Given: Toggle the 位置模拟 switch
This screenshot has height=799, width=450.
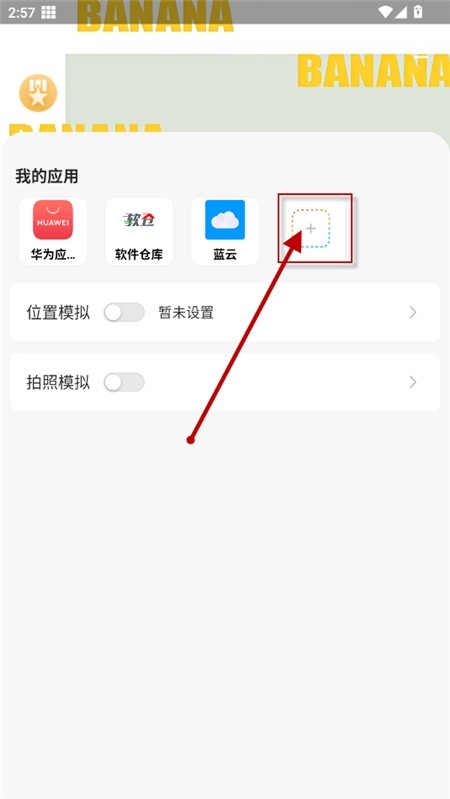Looking at the screenshot, I should [124, 312].
